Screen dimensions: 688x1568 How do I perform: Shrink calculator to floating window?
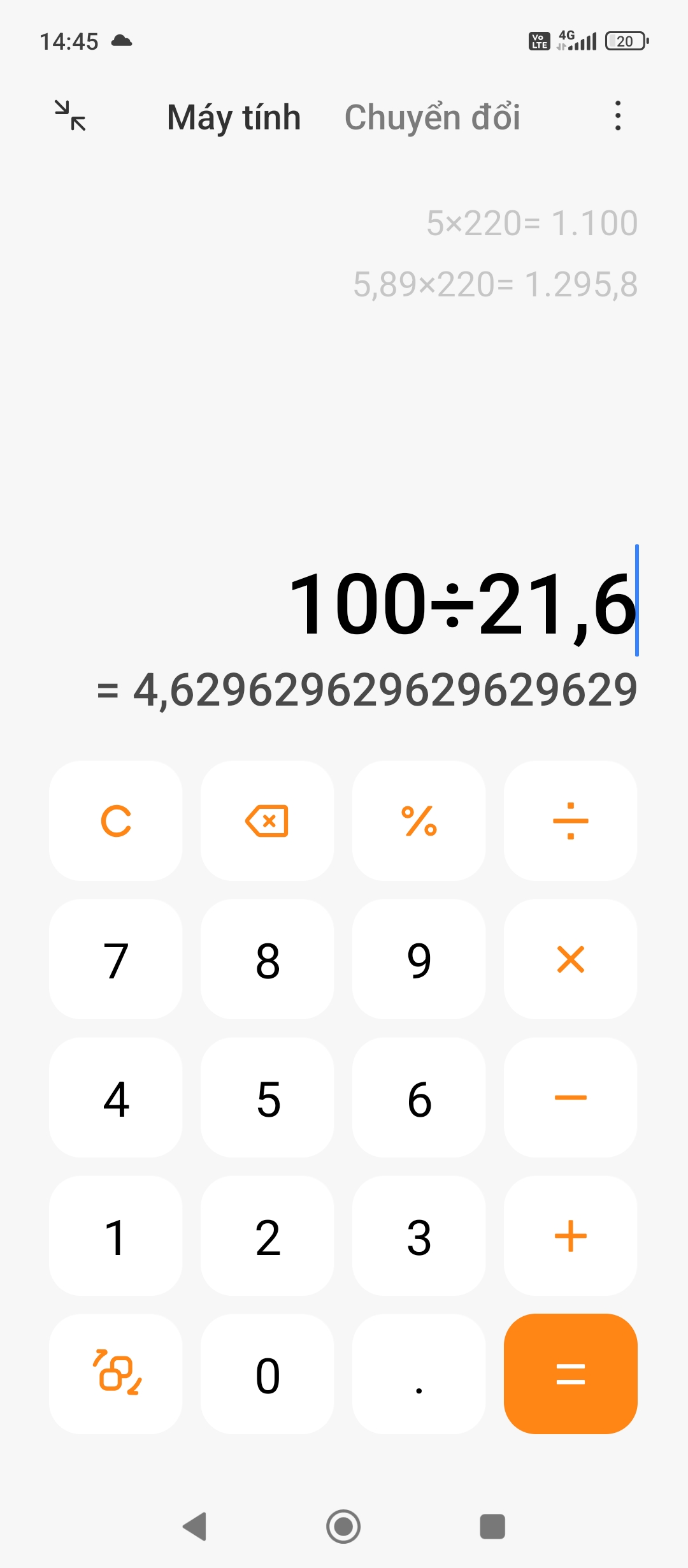point(70,115)
